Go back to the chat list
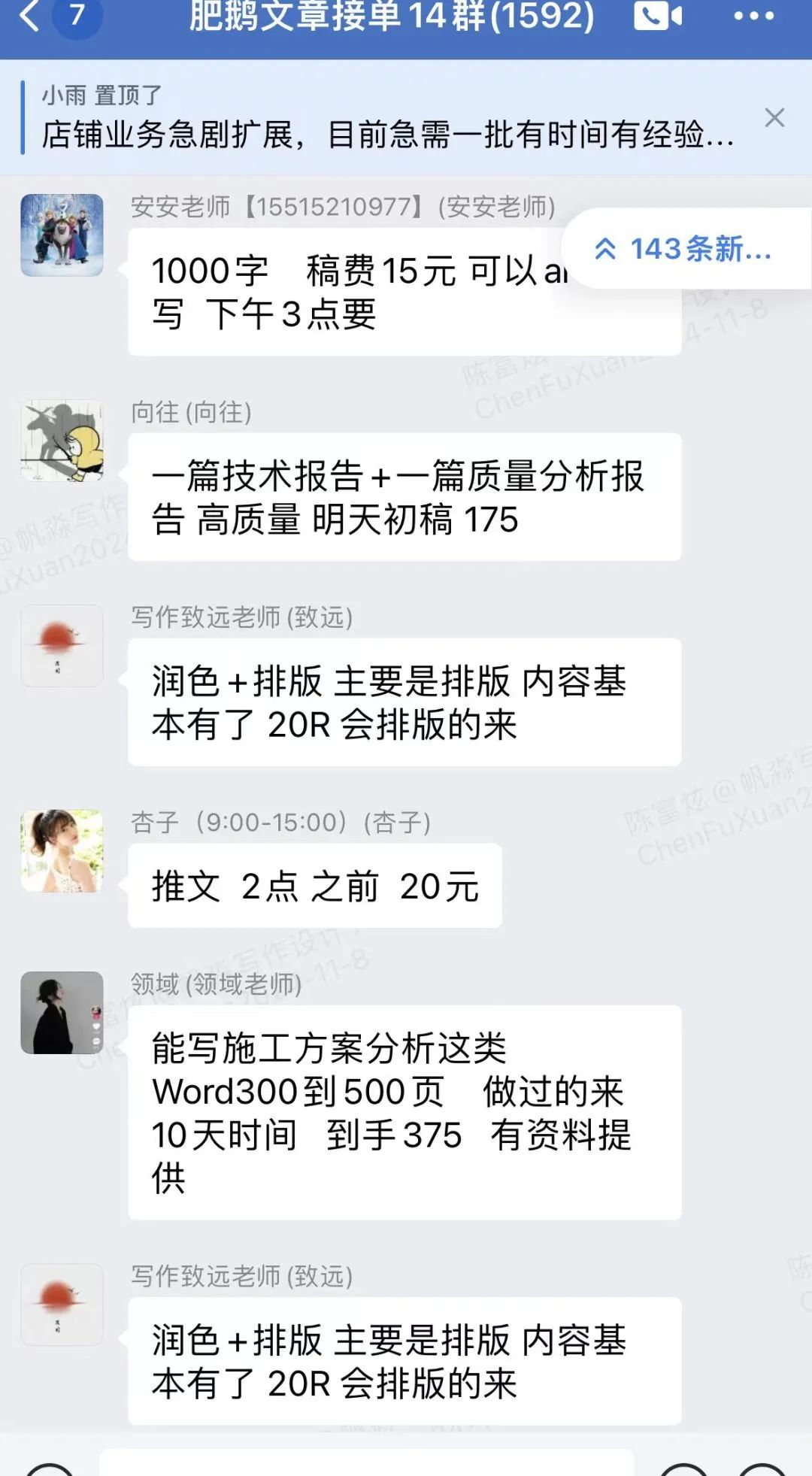Screen dimensions: 812x1476 tap(30, 17)
